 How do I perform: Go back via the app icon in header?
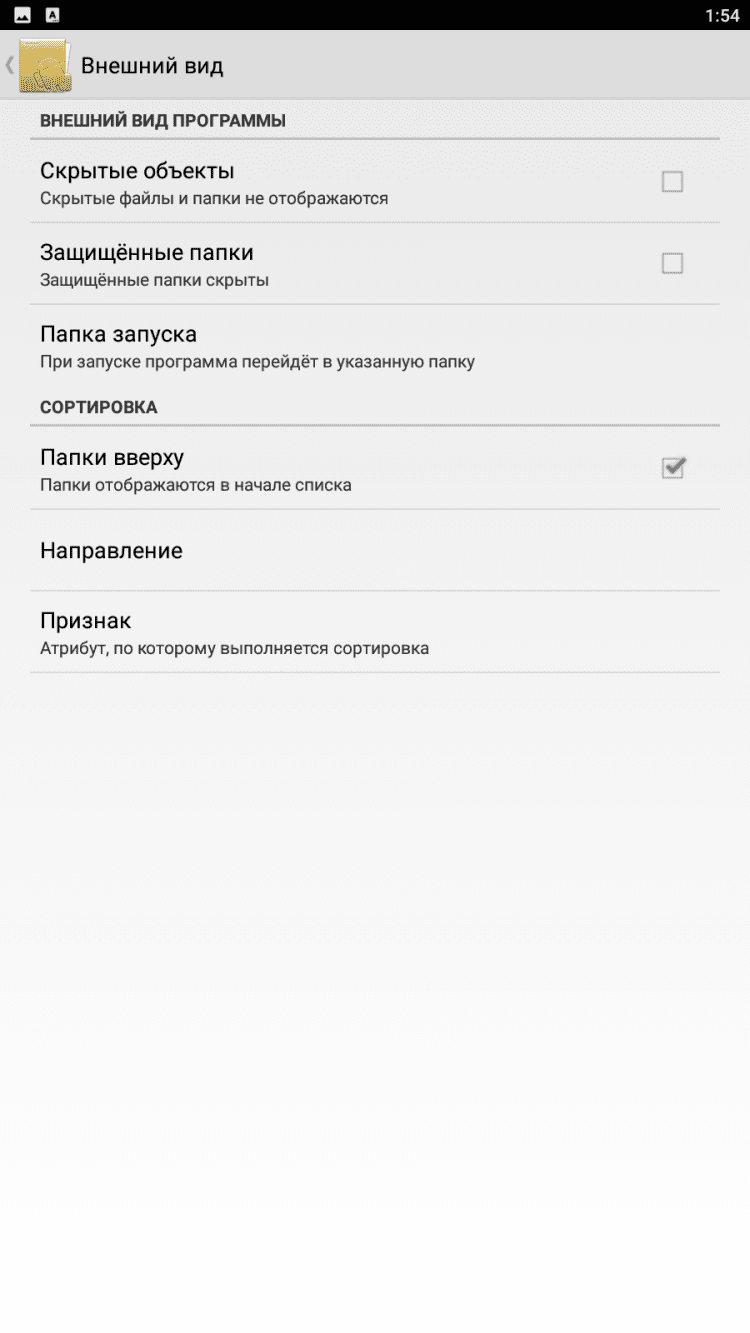[44, 66]
